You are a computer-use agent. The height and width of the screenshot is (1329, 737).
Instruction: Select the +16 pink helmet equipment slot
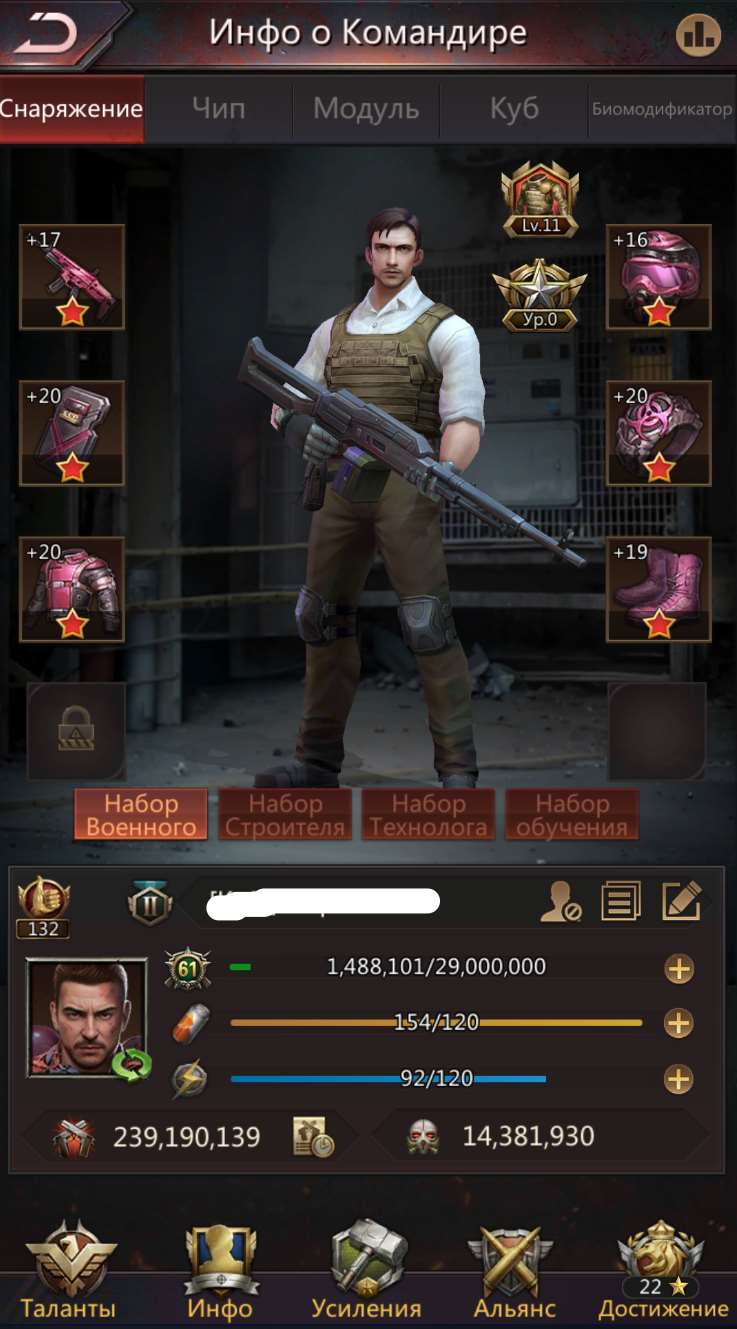pos(659,277)
